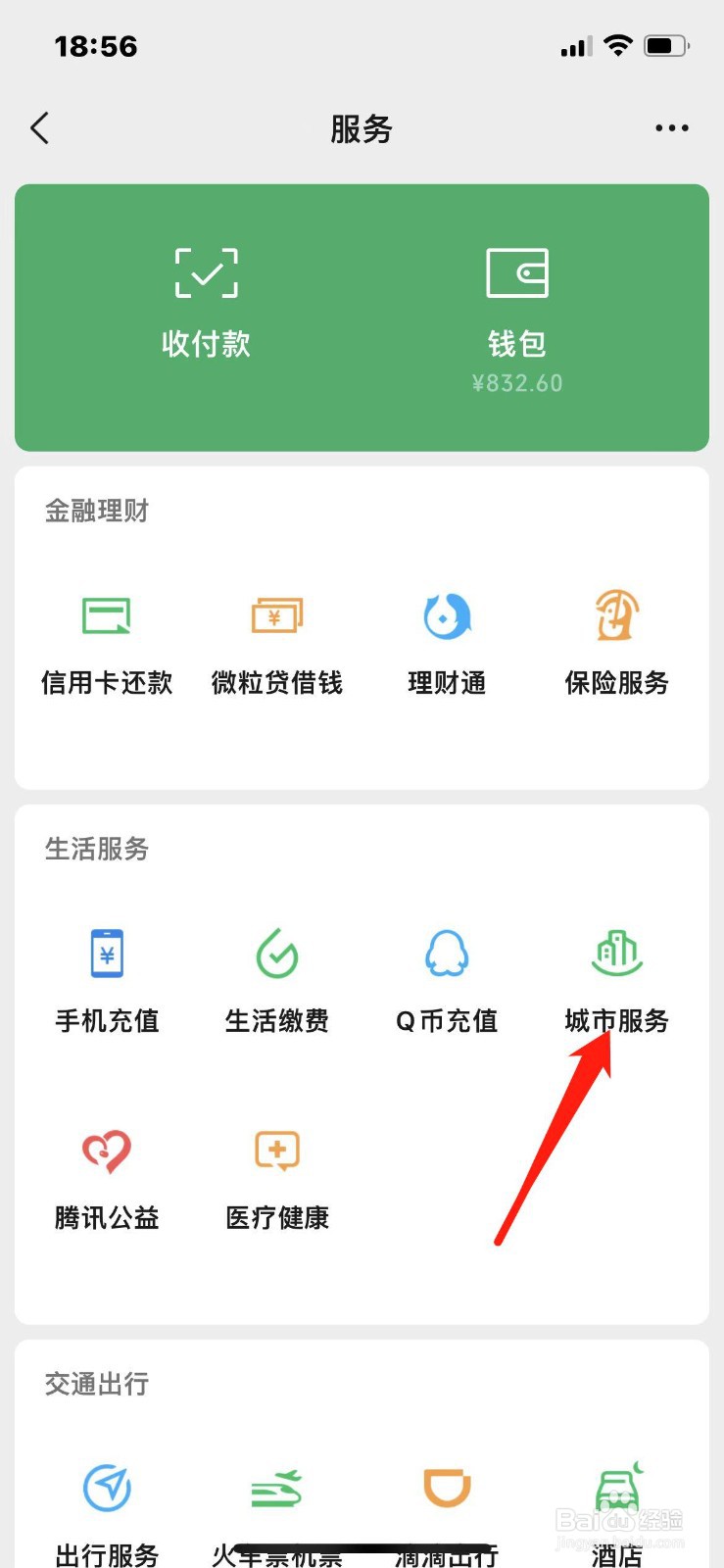Open 理财通 wealth management
Screen dimensions: 724x1568
pos(446,642)
